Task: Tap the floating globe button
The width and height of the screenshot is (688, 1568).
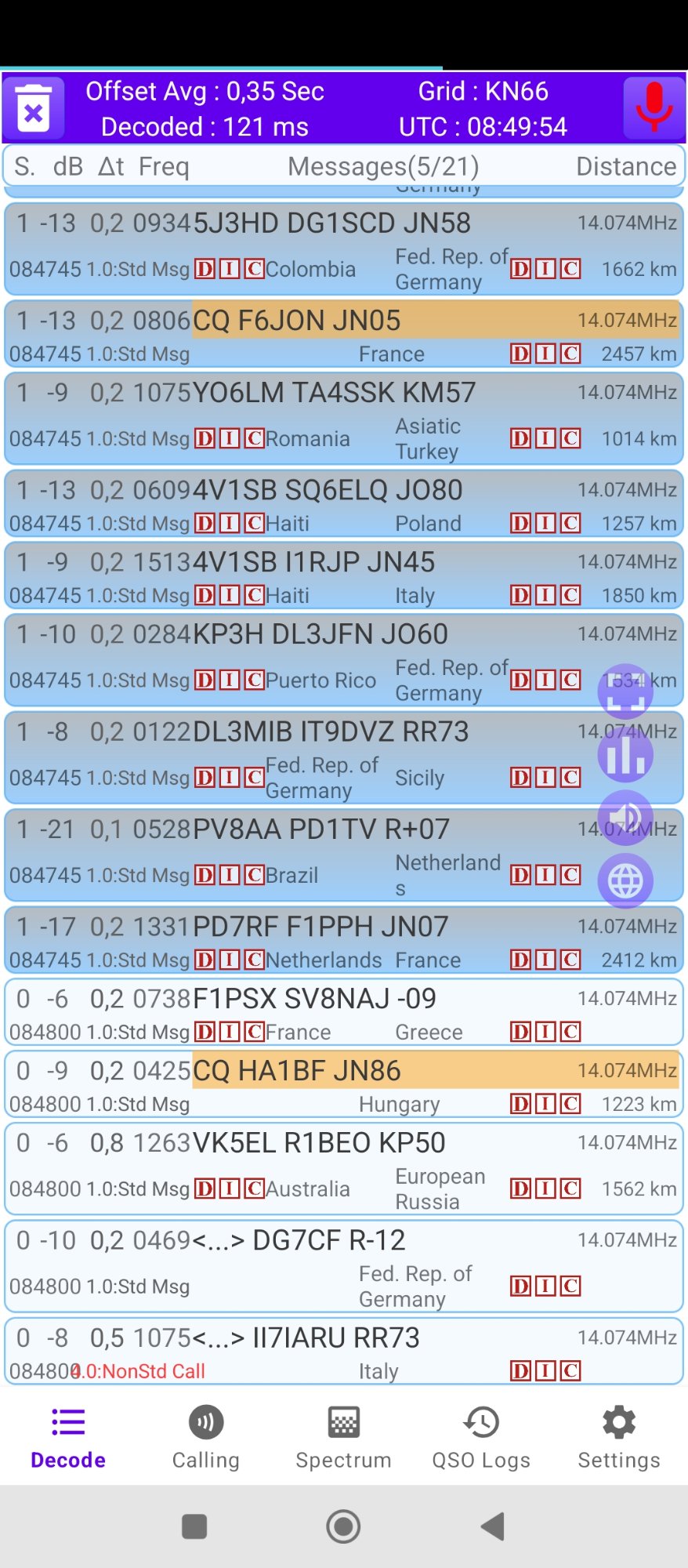Action: (625, 881)
